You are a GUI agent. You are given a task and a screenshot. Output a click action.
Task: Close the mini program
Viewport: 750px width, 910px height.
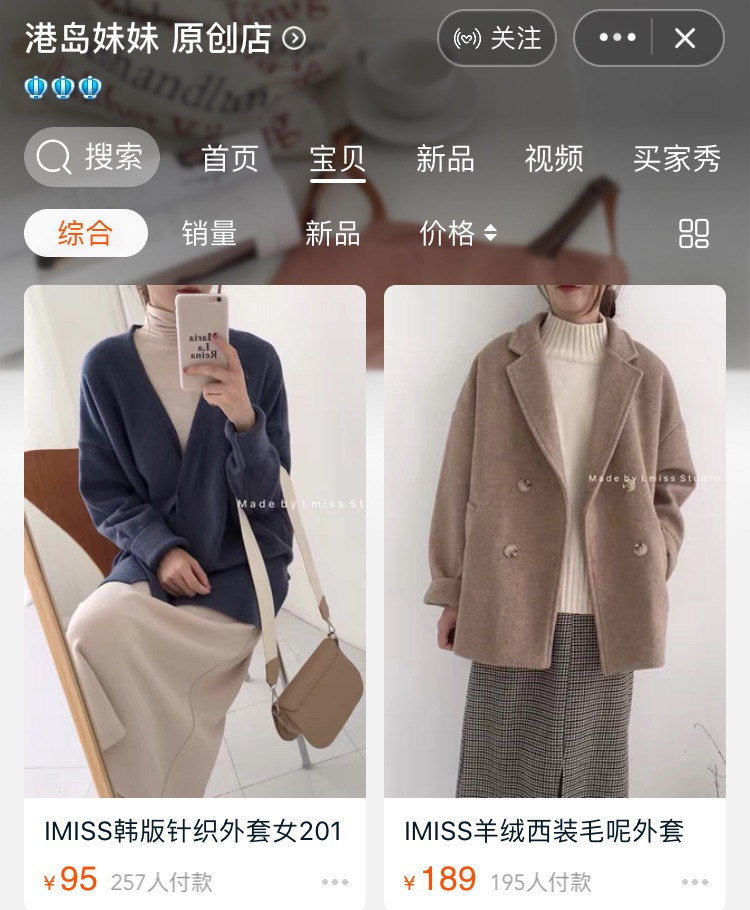(x=685, y=39)
